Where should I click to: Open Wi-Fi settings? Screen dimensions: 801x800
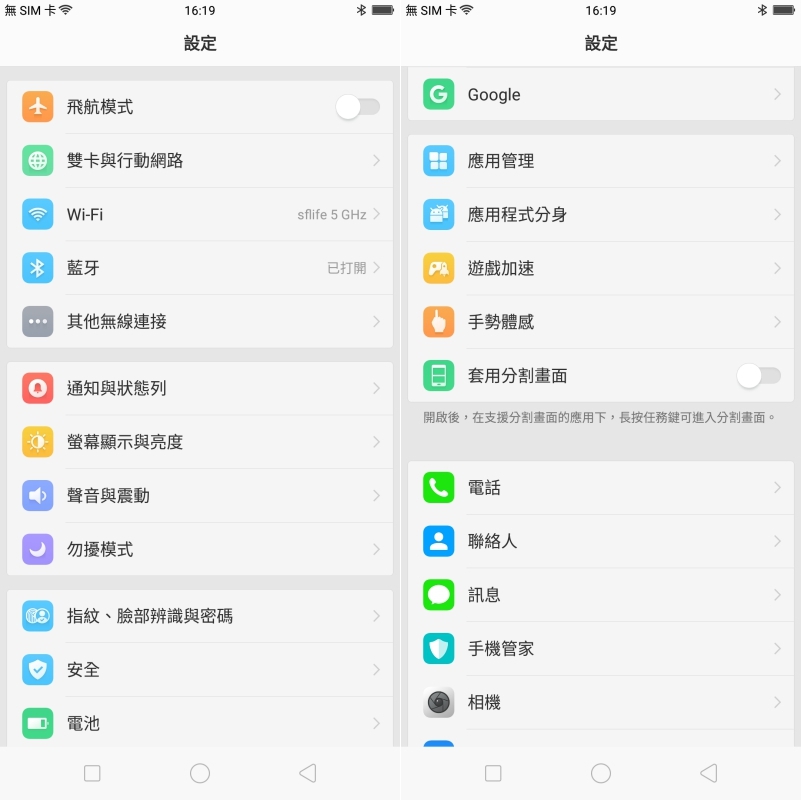pyautogui.click(x=200, y=214)
